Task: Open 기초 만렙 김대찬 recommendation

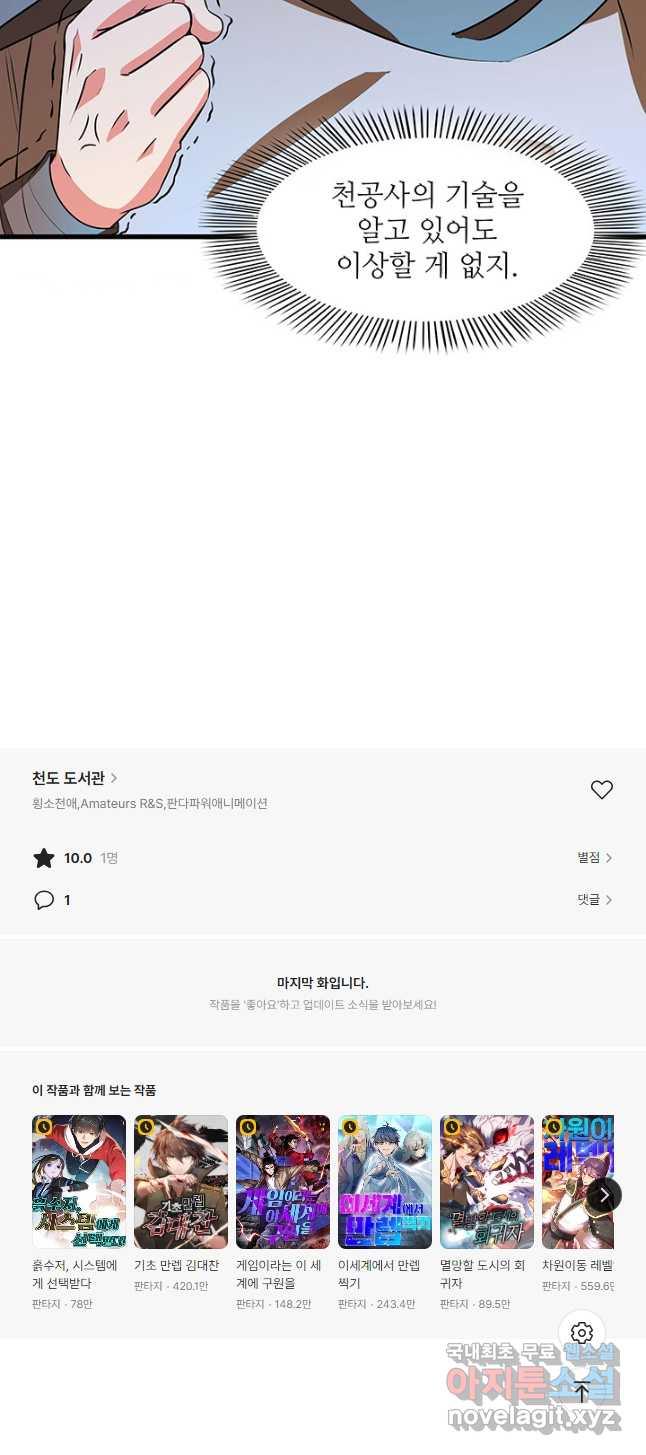Action: 181,1182
